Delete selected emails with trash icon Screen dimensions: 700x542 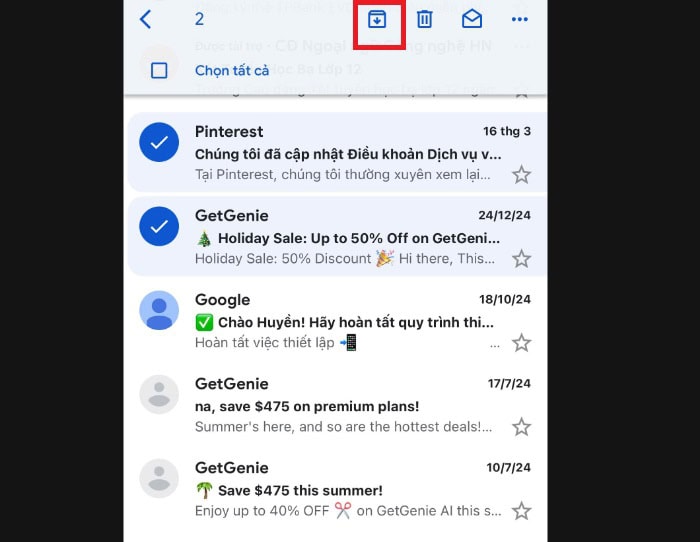424,19
